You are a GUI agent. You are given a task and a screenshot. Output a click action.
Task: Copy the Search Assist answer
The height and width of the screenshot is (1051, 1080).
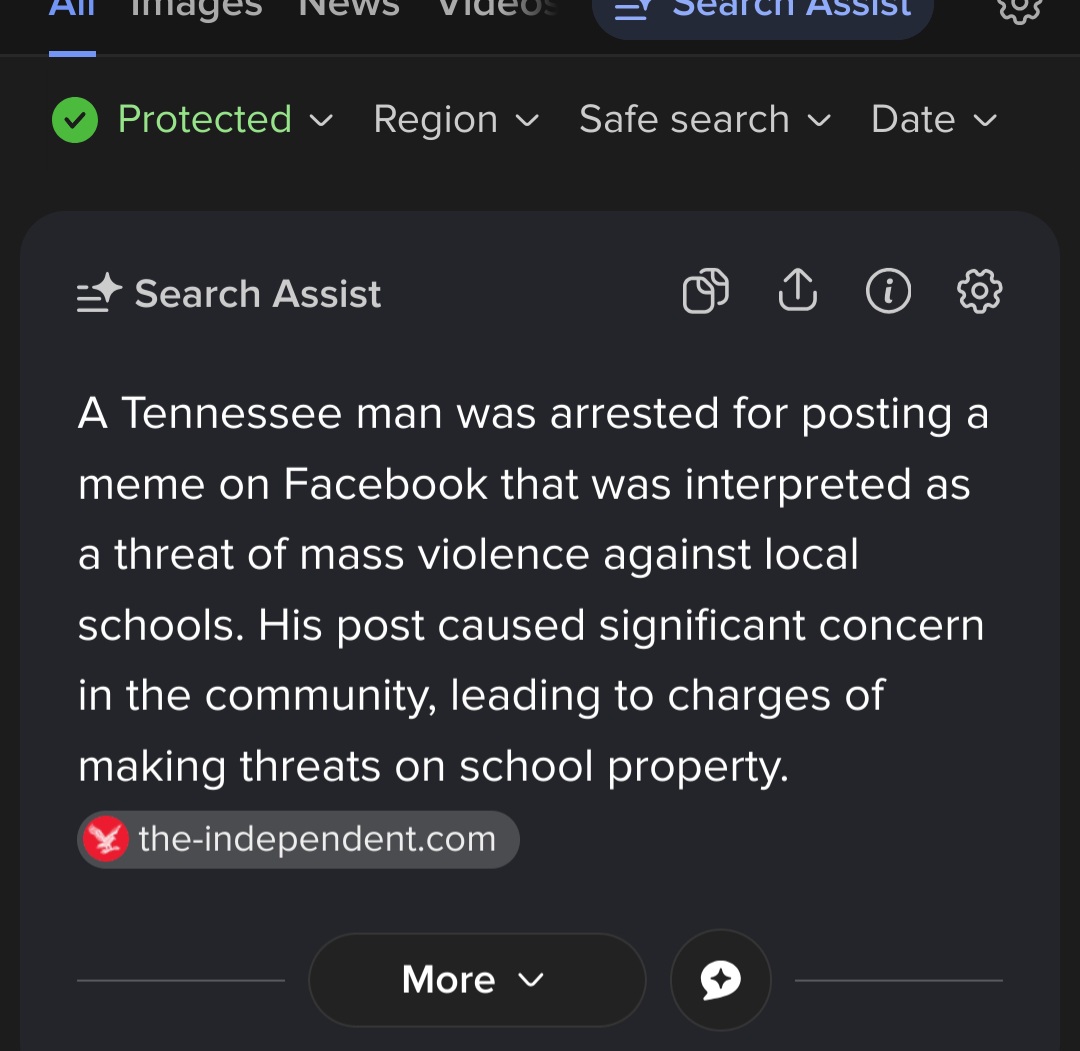(x=706, y=292)
